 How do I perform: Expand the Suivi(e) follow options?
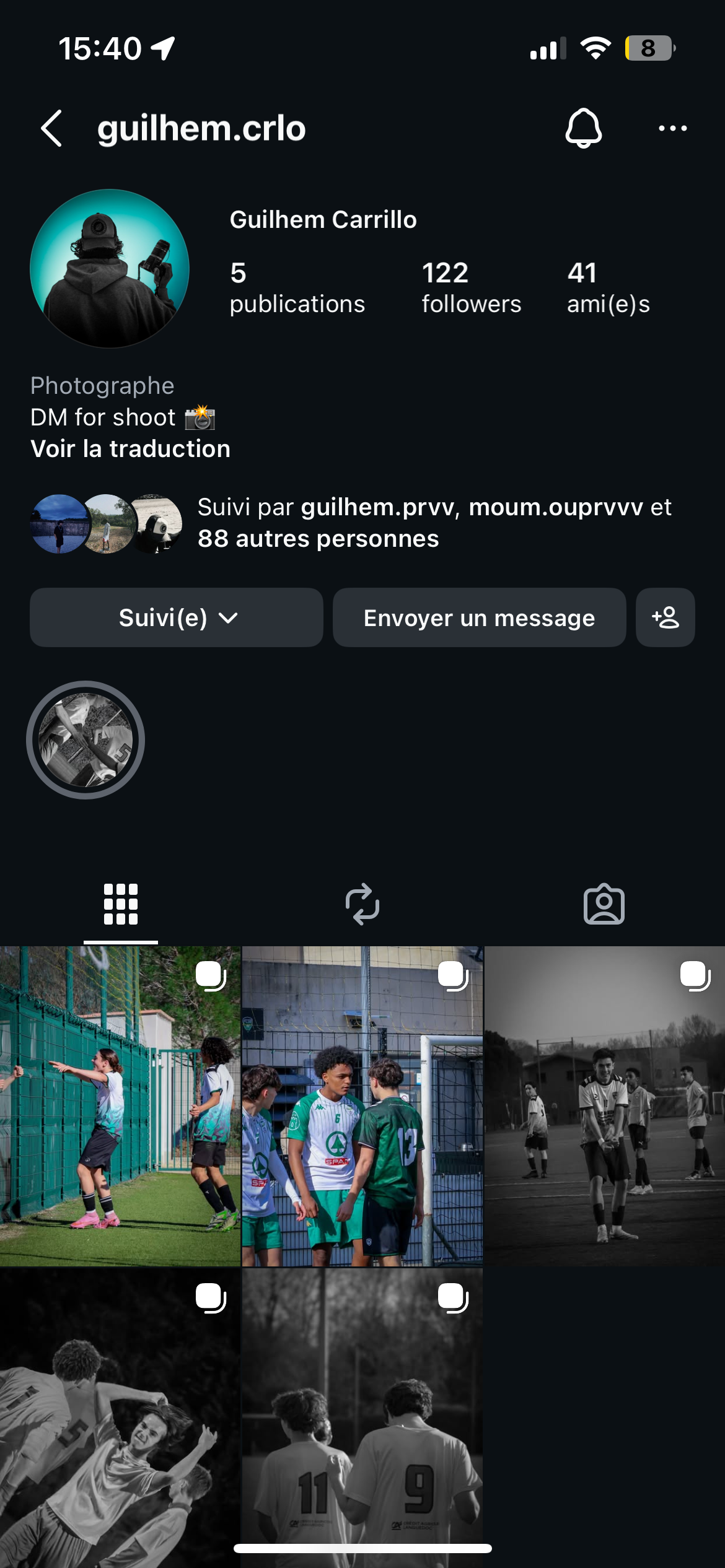(x=177, y=617)
